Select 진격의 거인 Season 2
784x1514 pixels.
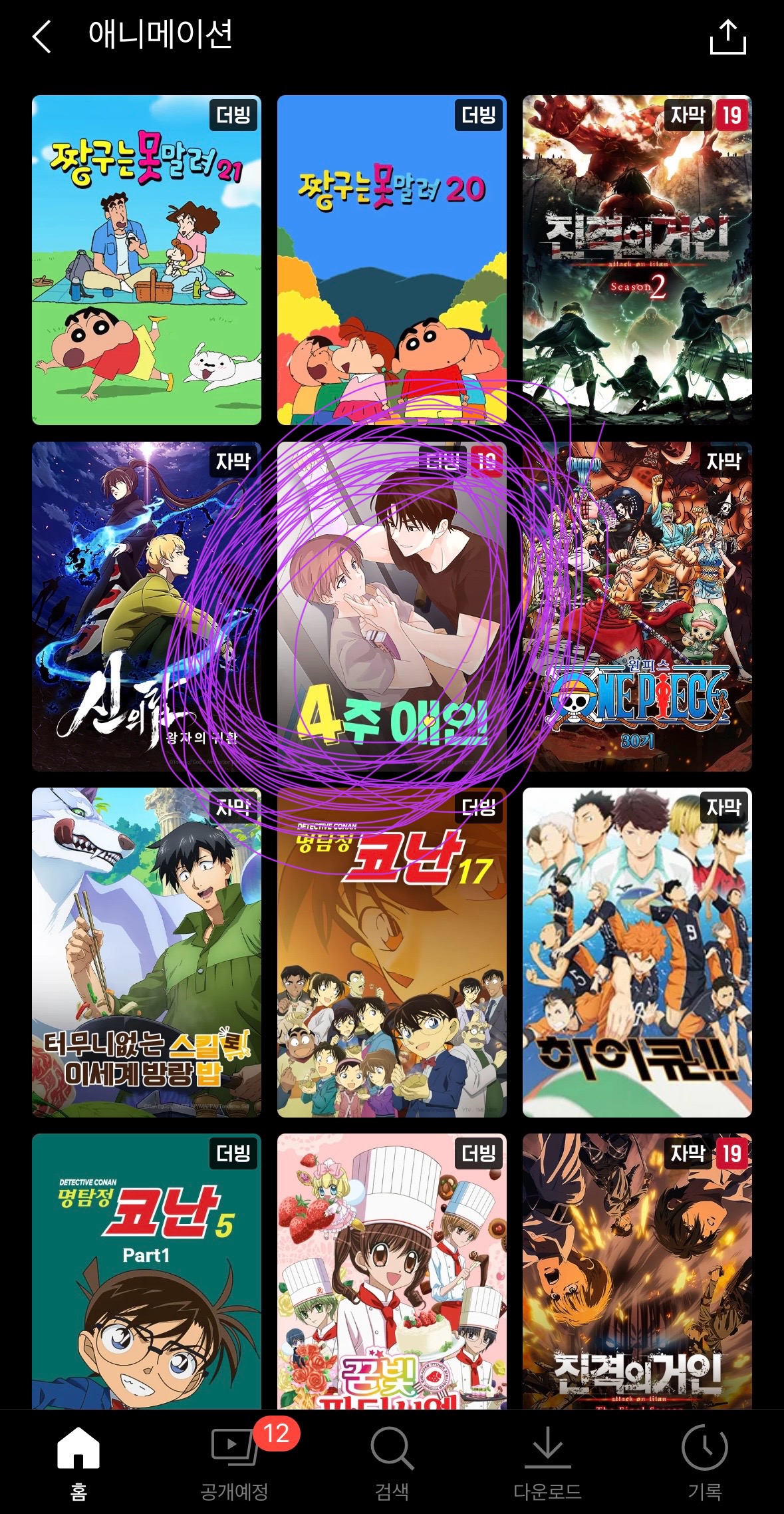637,259
